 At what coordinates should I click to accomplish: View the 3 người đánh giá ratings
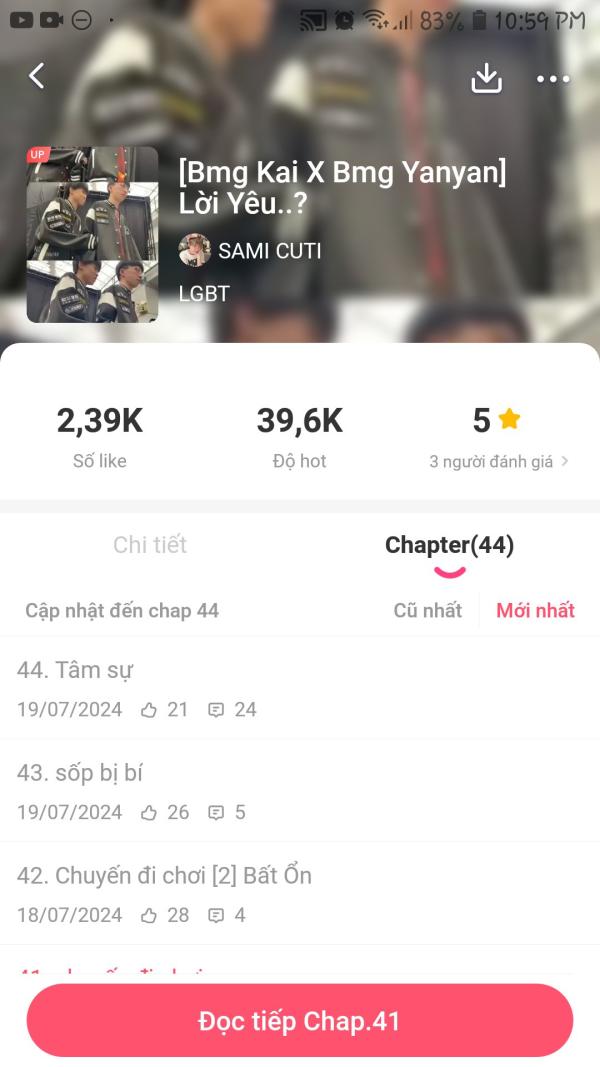(498, 461)
